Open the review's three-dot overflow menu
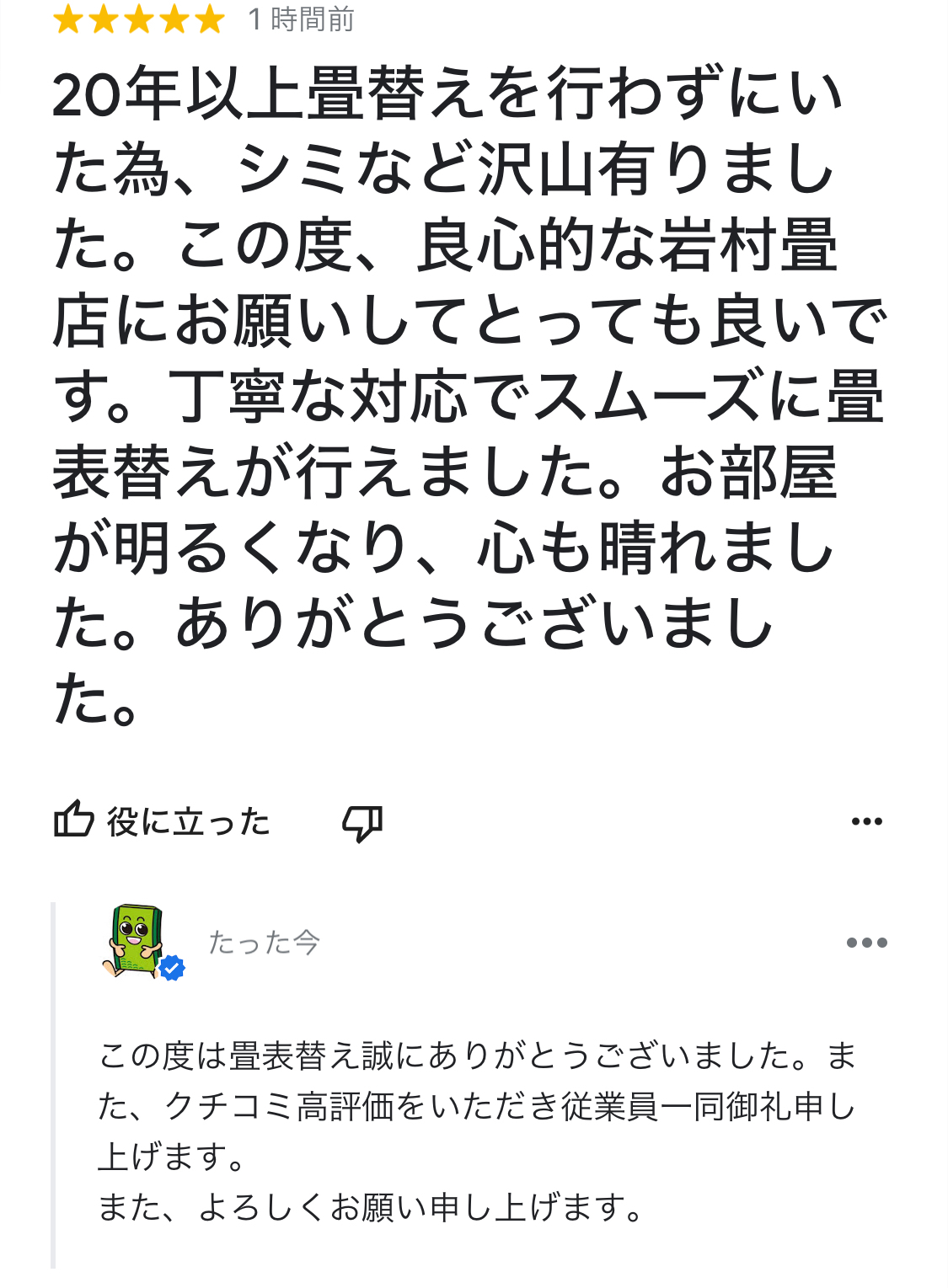Image resolution: width=948 pixels, height=1288 pixels. (866, 821)
